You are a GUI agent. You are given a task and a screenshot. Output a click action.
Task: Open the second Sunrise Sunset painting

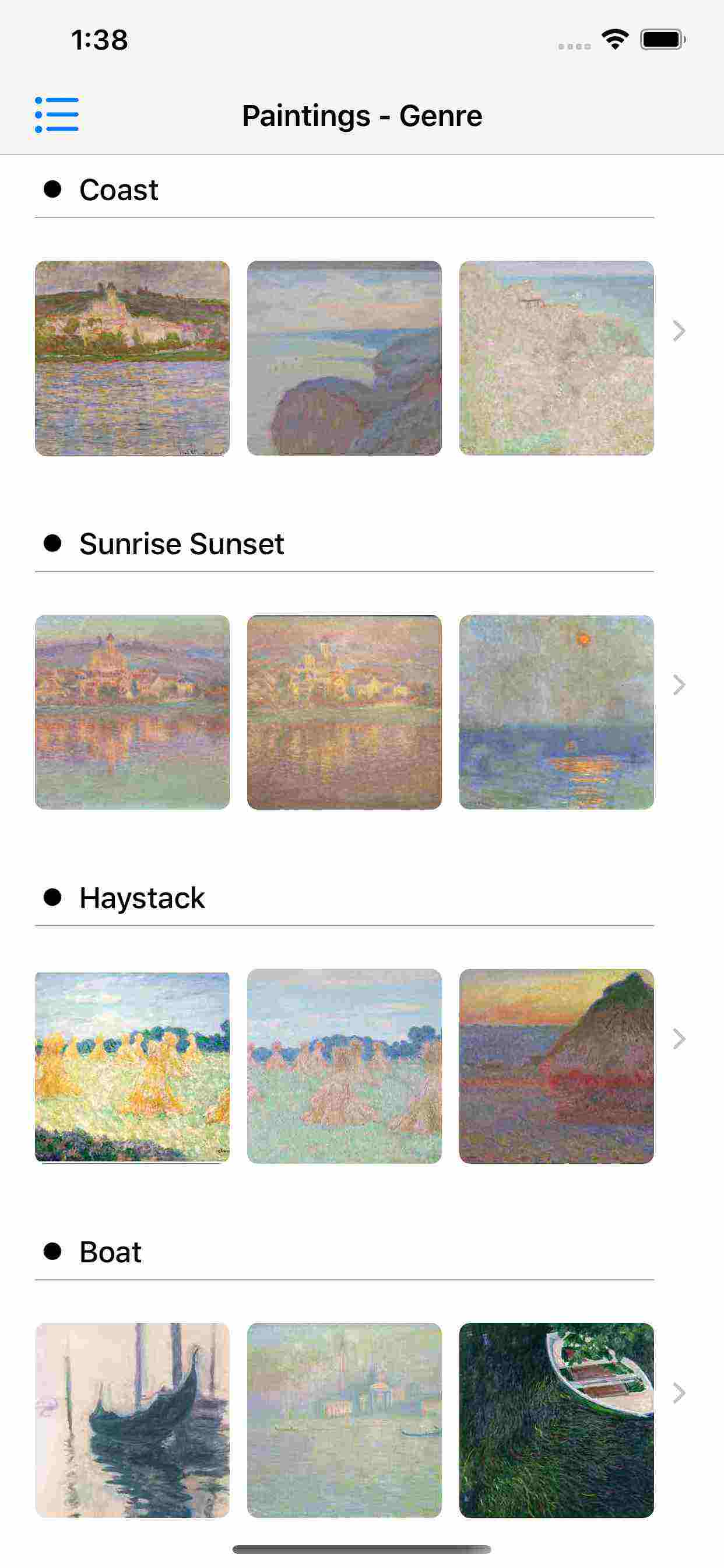point(345,712)
